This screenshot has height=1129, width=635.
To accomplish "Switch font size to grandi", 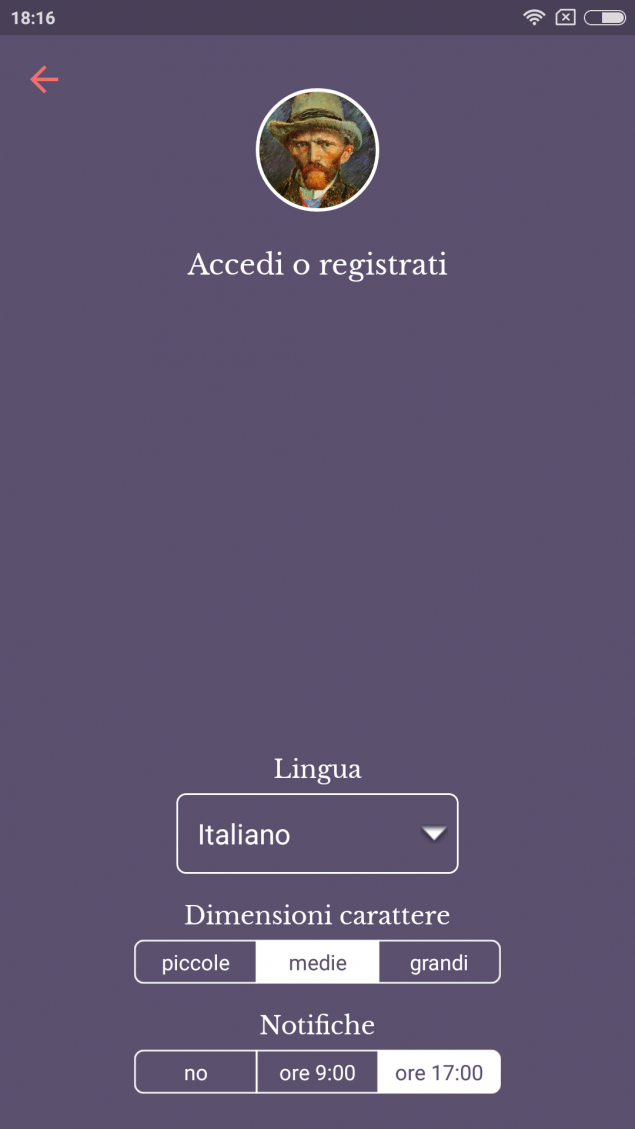I will (x=439, y=963).
